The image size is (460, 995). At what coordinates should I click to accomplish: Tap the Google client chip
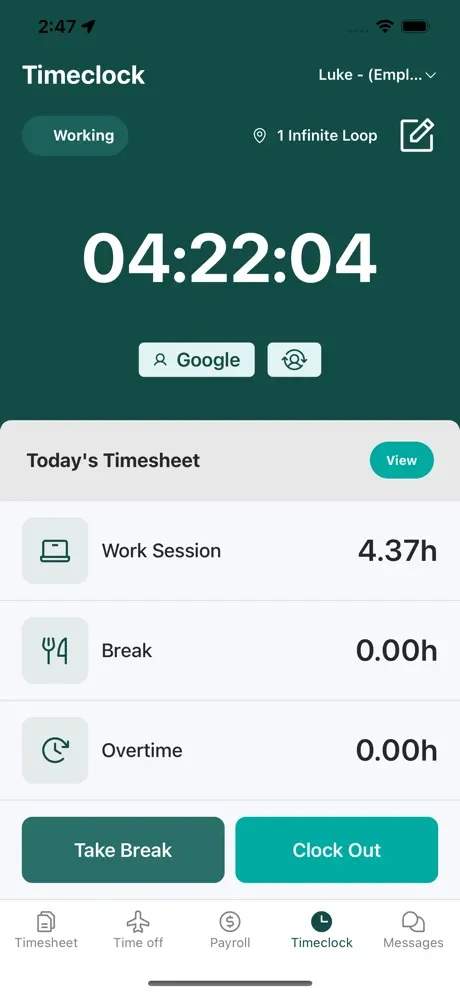[197, 360]
